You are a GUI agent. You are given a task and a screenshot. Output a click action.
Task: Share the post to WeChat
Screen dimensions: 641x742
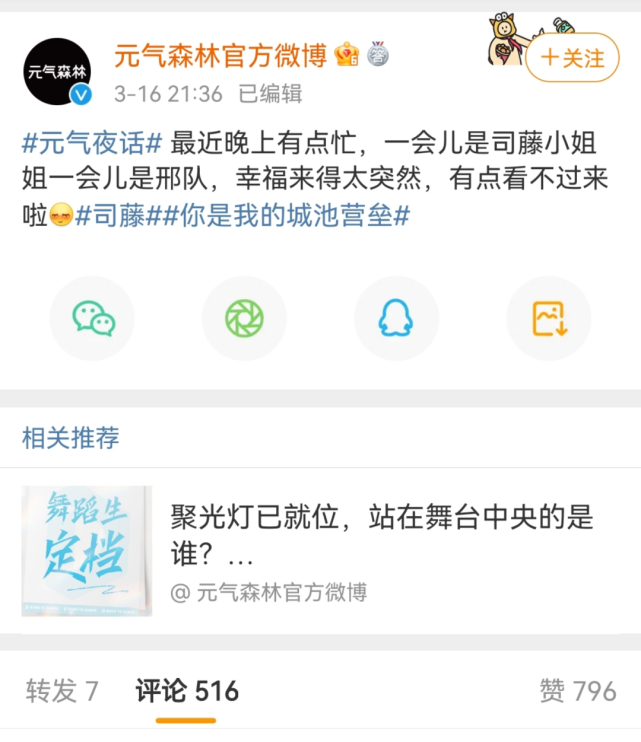pos(93,319)
